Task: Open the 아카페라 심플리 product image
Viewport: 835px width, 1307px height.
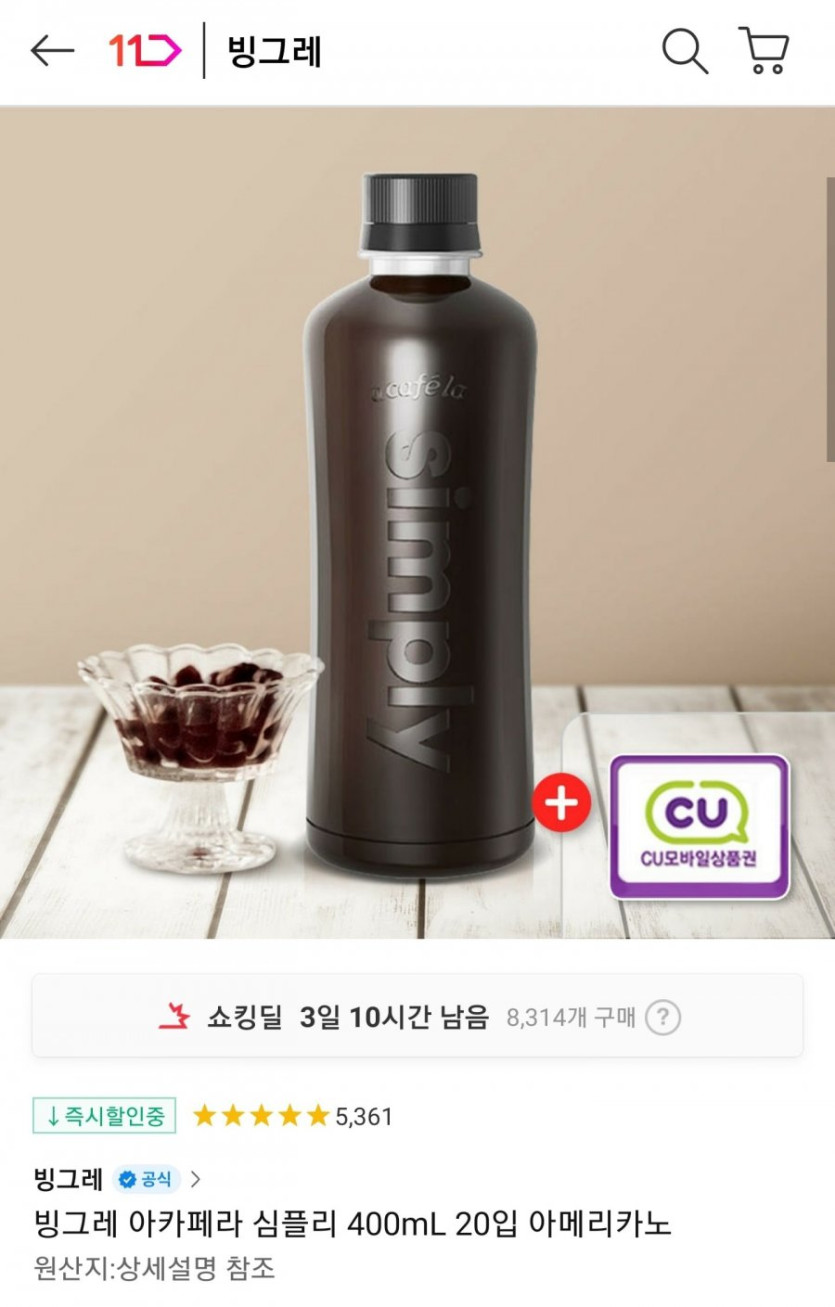Action: [x=418, y=520]
